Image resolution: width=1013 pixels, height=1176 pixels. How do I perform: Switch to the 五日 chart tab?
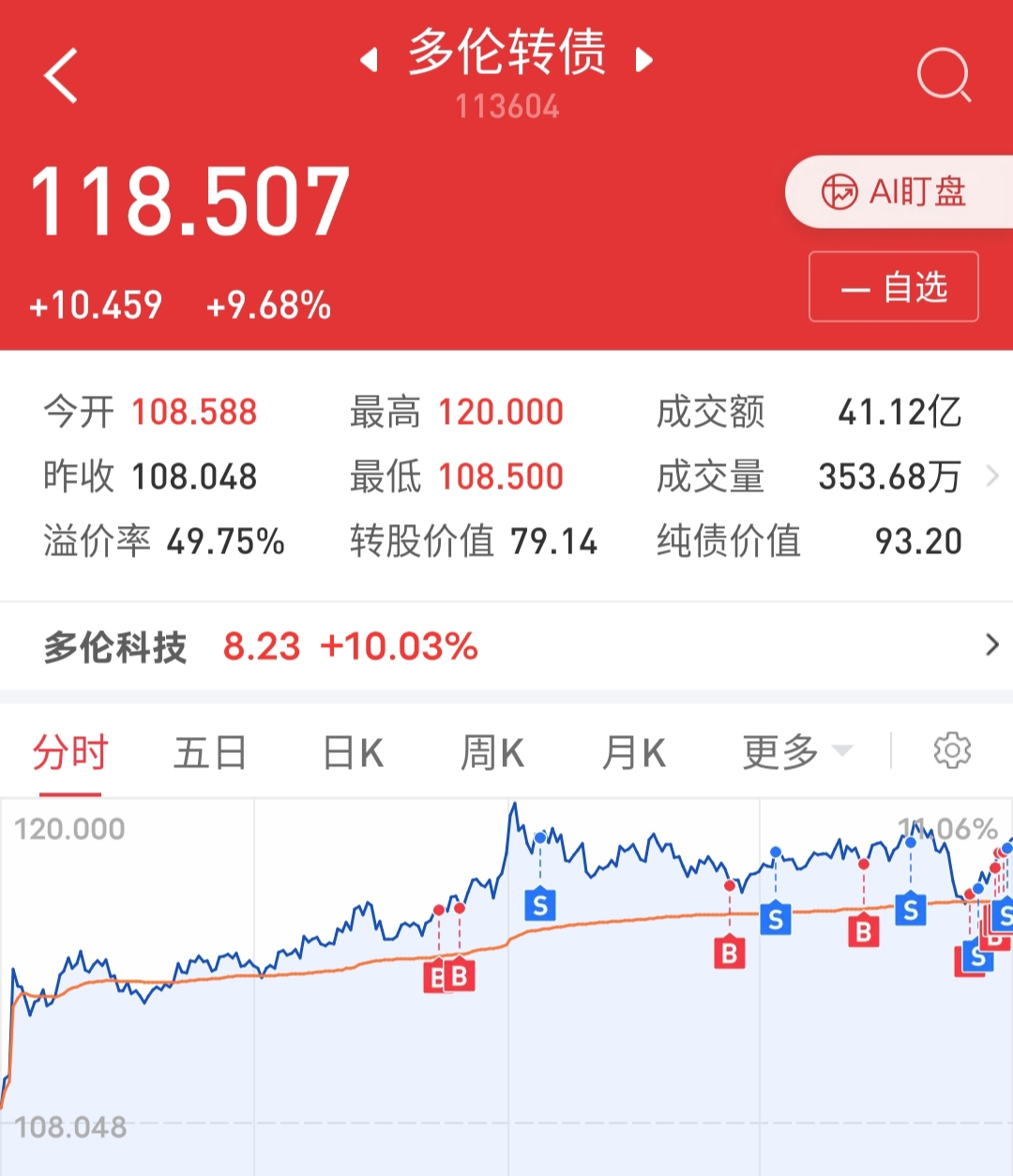[210, 753]
